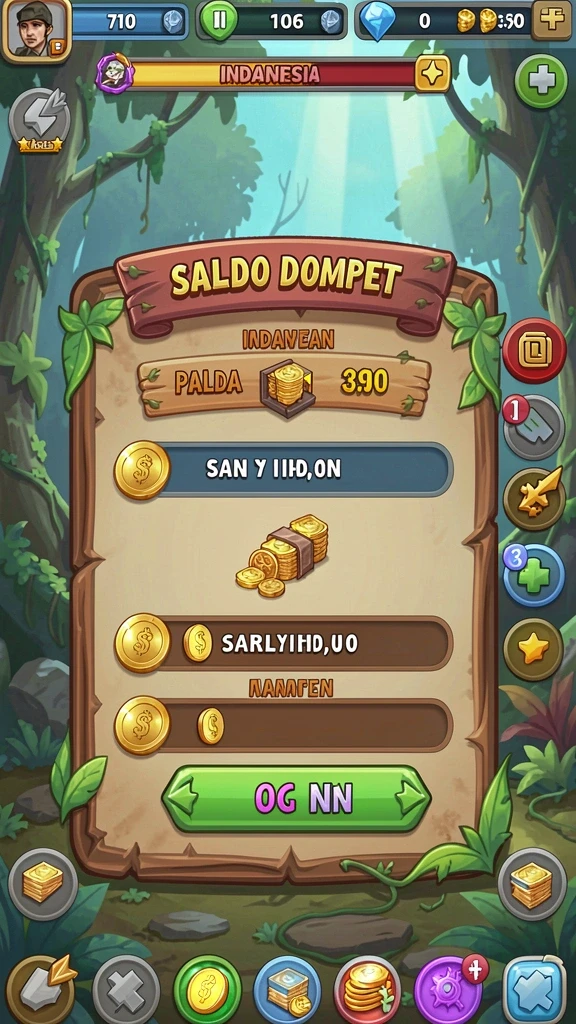
Task: Open the blue cards bottom bar item
Action: [287, 990]
